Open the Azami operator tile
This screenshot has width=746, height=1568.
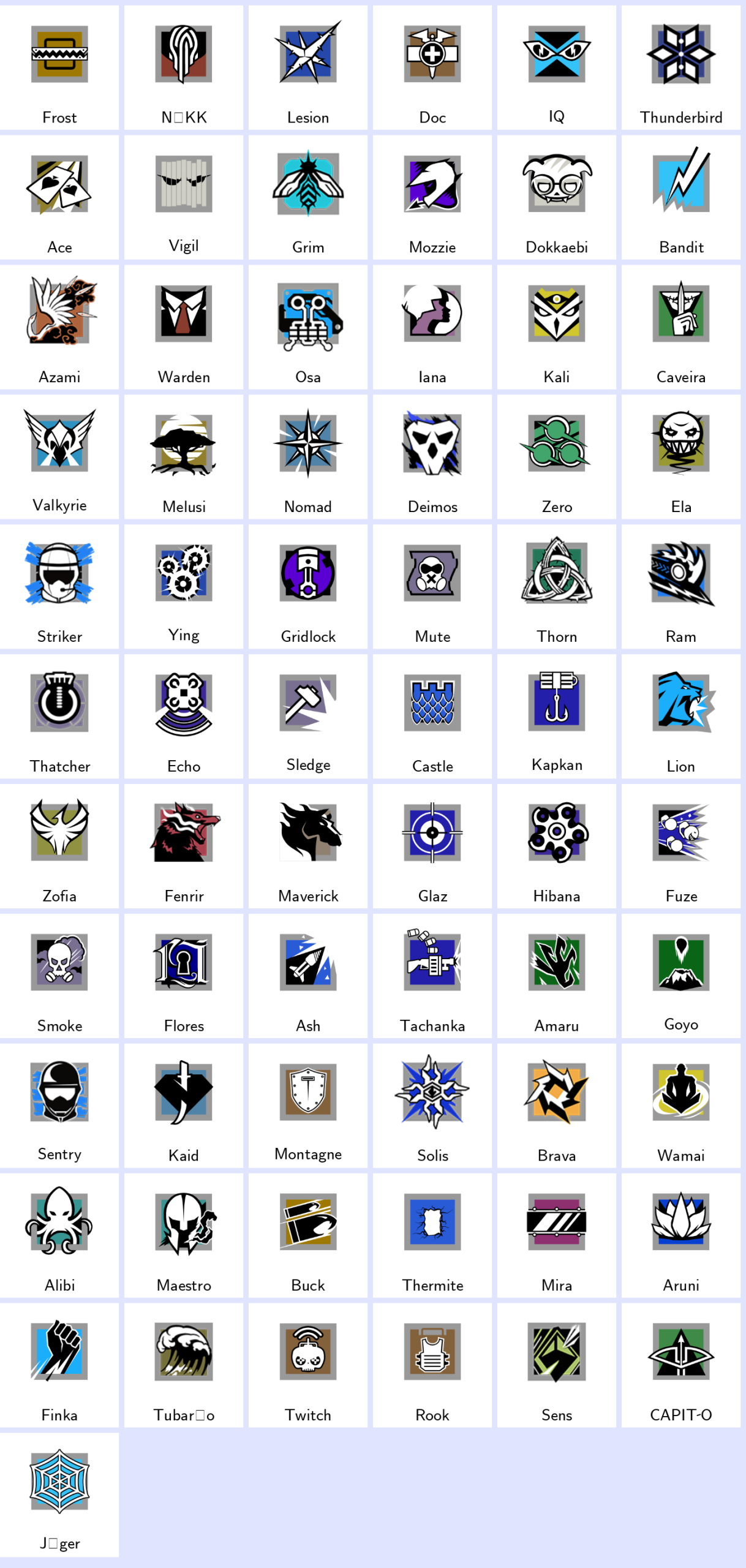click(x=59, y=327)
